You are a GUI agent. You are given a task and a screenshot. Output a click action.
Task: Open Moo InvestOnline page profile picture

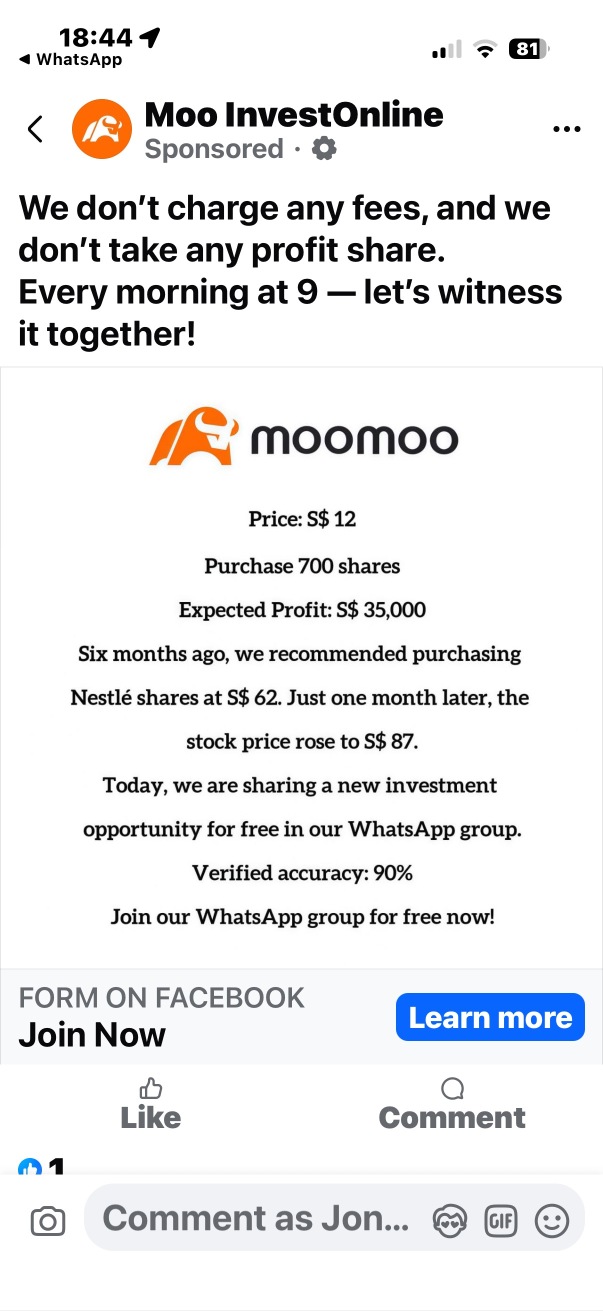pyautogui.click(x=102, y=129)
